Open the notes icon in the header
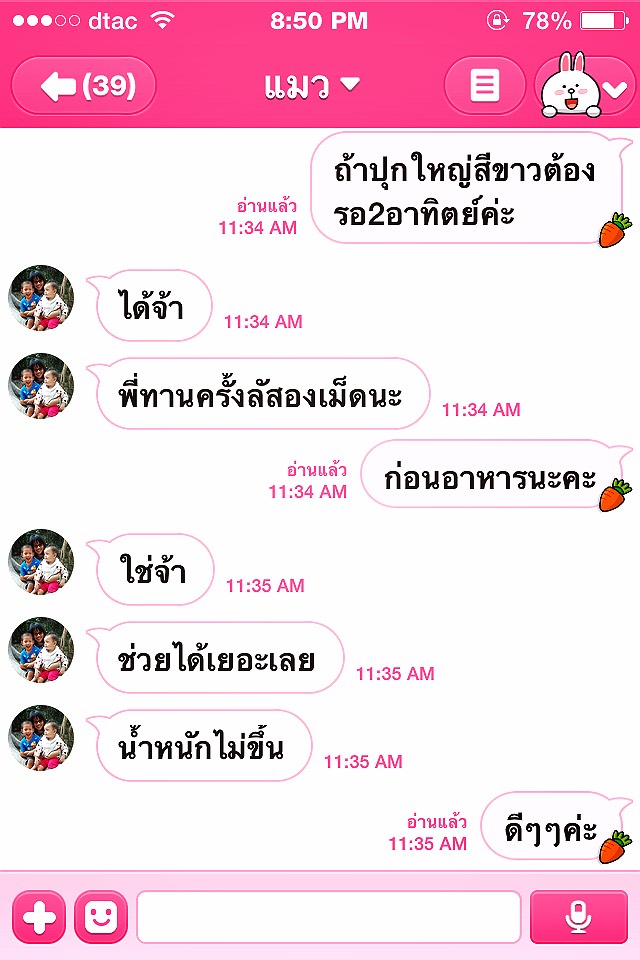 click(x=485, y=86)
